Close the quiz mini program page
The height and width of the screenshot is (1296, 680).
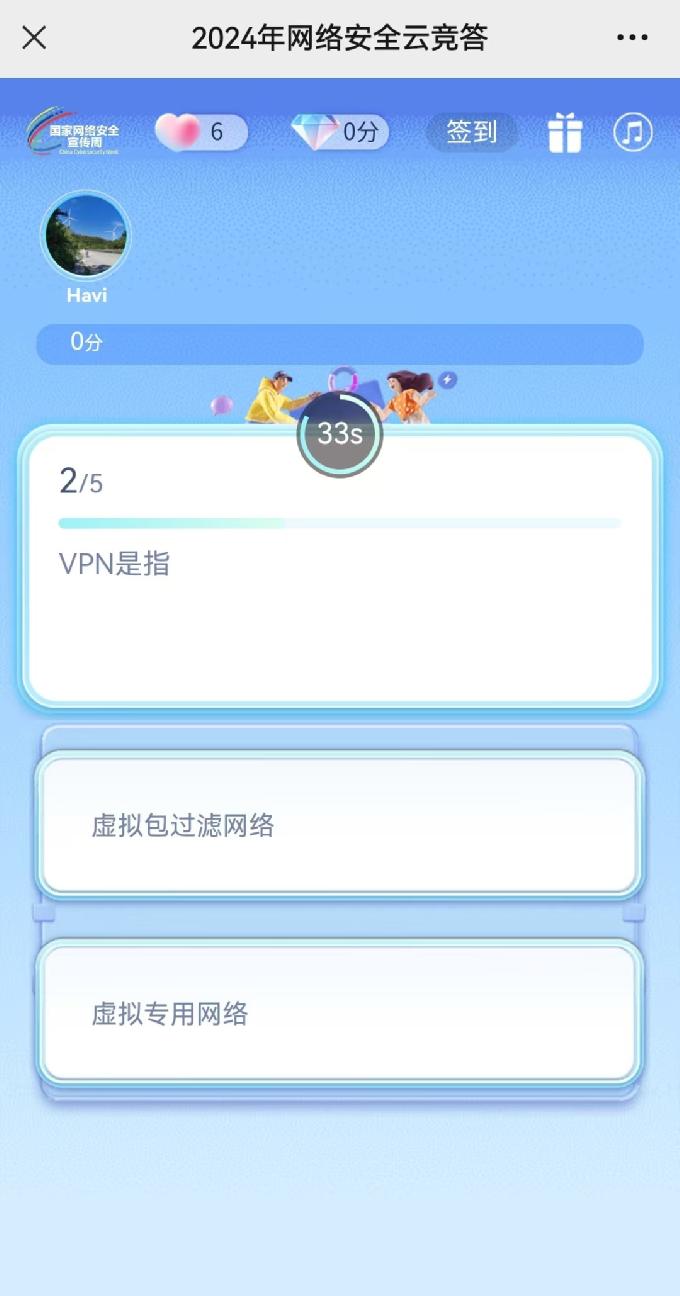[x=34, y=38]
